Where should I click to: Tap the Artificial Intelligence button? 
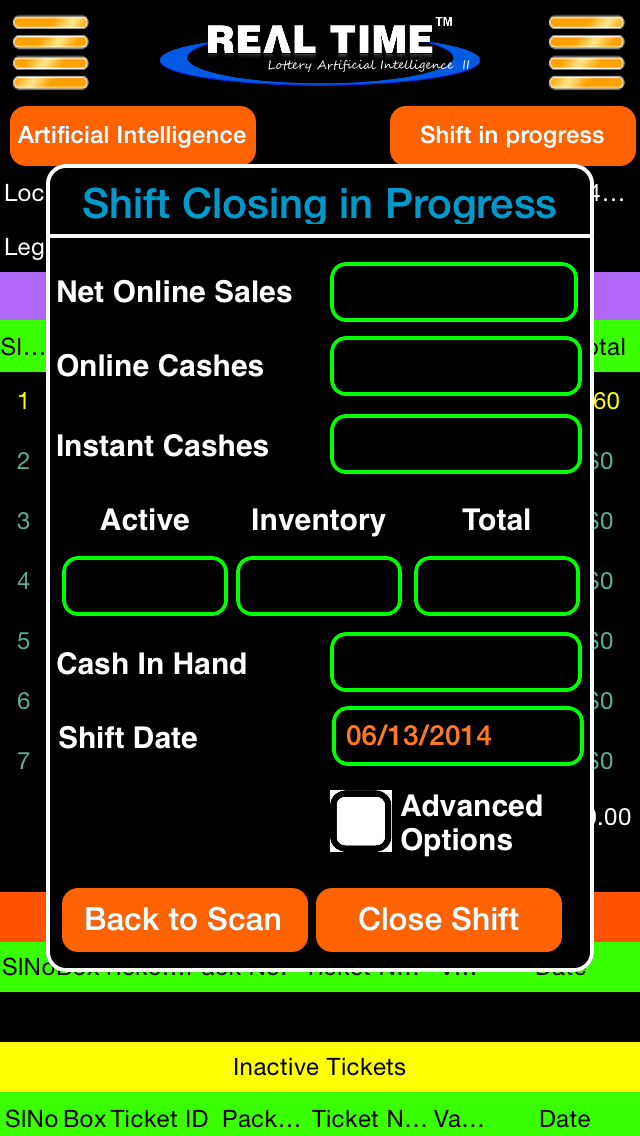point(133,135)
